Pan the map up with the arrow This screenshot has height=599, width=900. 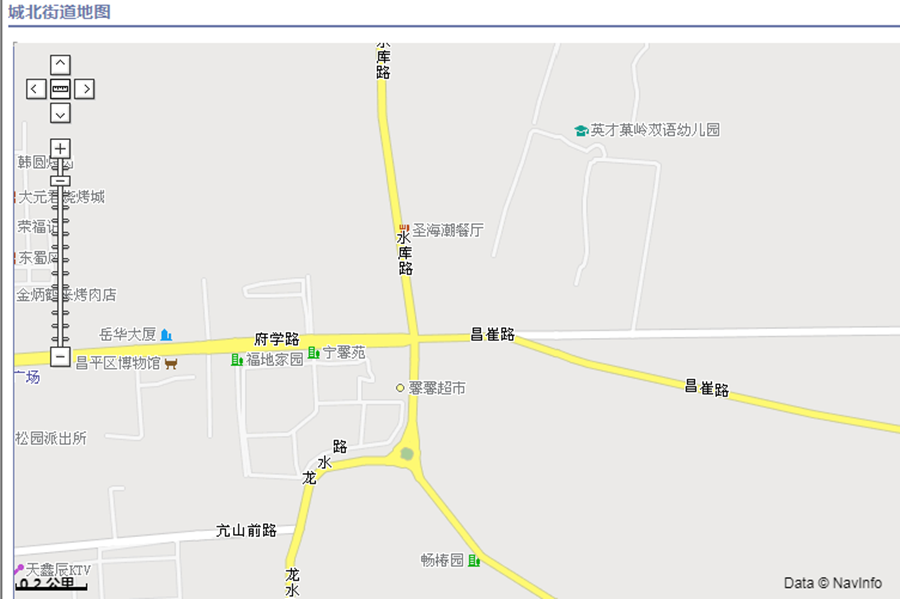[x=61, y=65]
